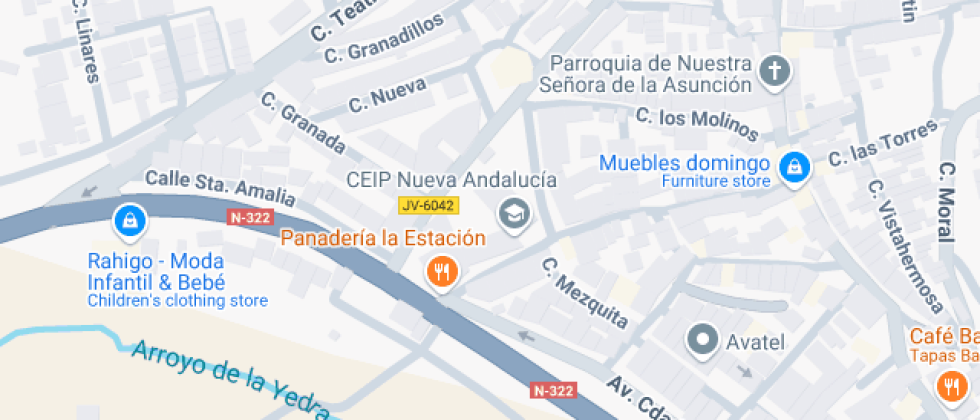The width and height of the screenshot is (980, 420).
Task: Select Rahigo Moda Infantil & Bebé pin
Action: point(129,221)
